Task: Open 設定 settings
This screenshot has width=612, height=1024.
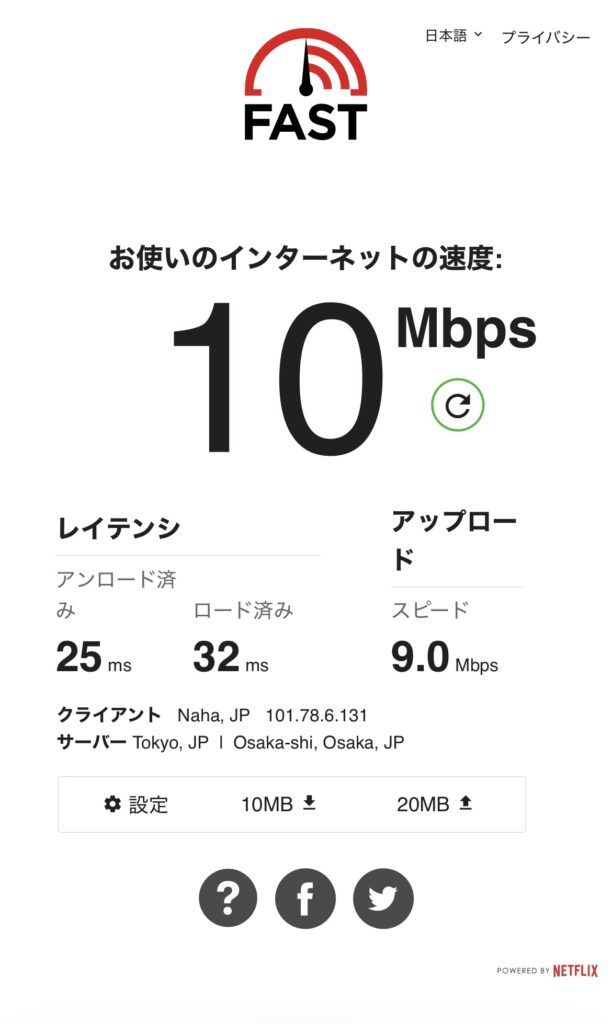Action: click(136, 804)
